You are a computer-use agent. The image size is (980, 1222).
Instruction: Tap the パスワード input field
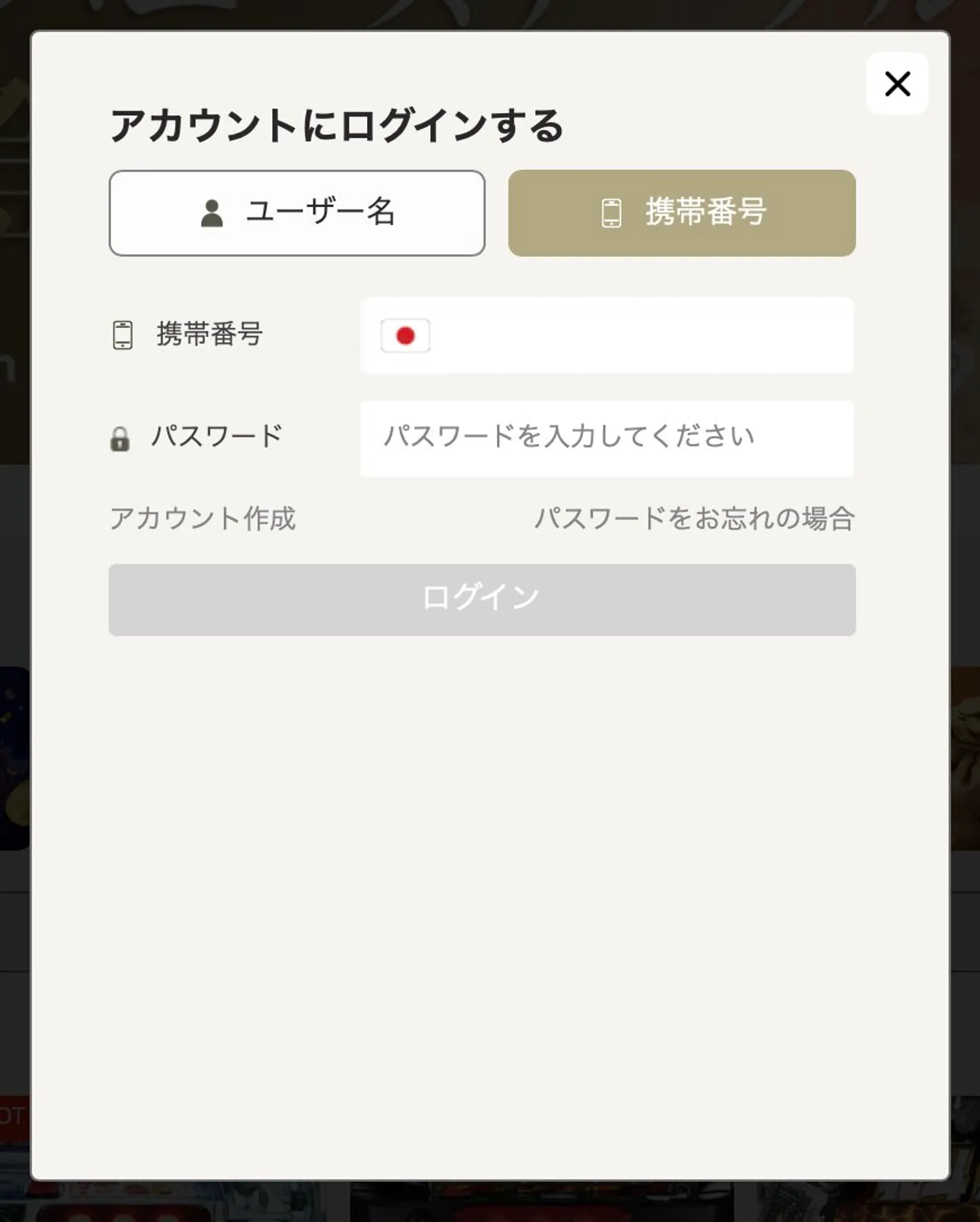[606, 439]
